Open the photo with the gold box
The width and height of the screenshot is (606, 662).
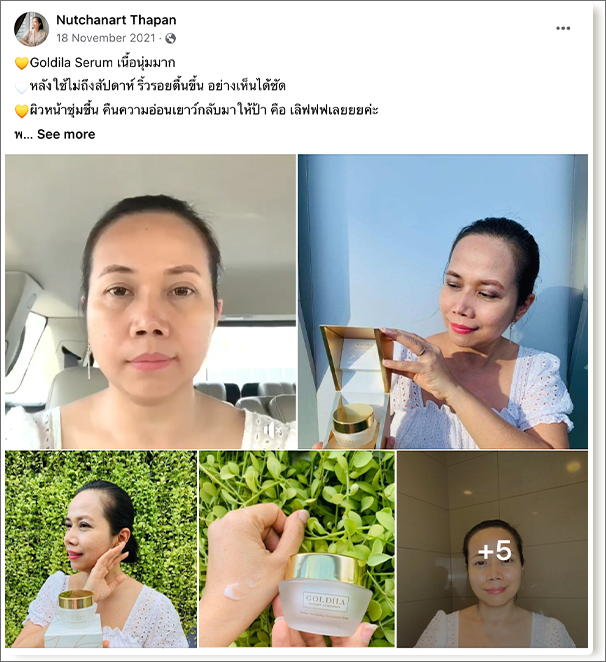[x=442, y=300]
